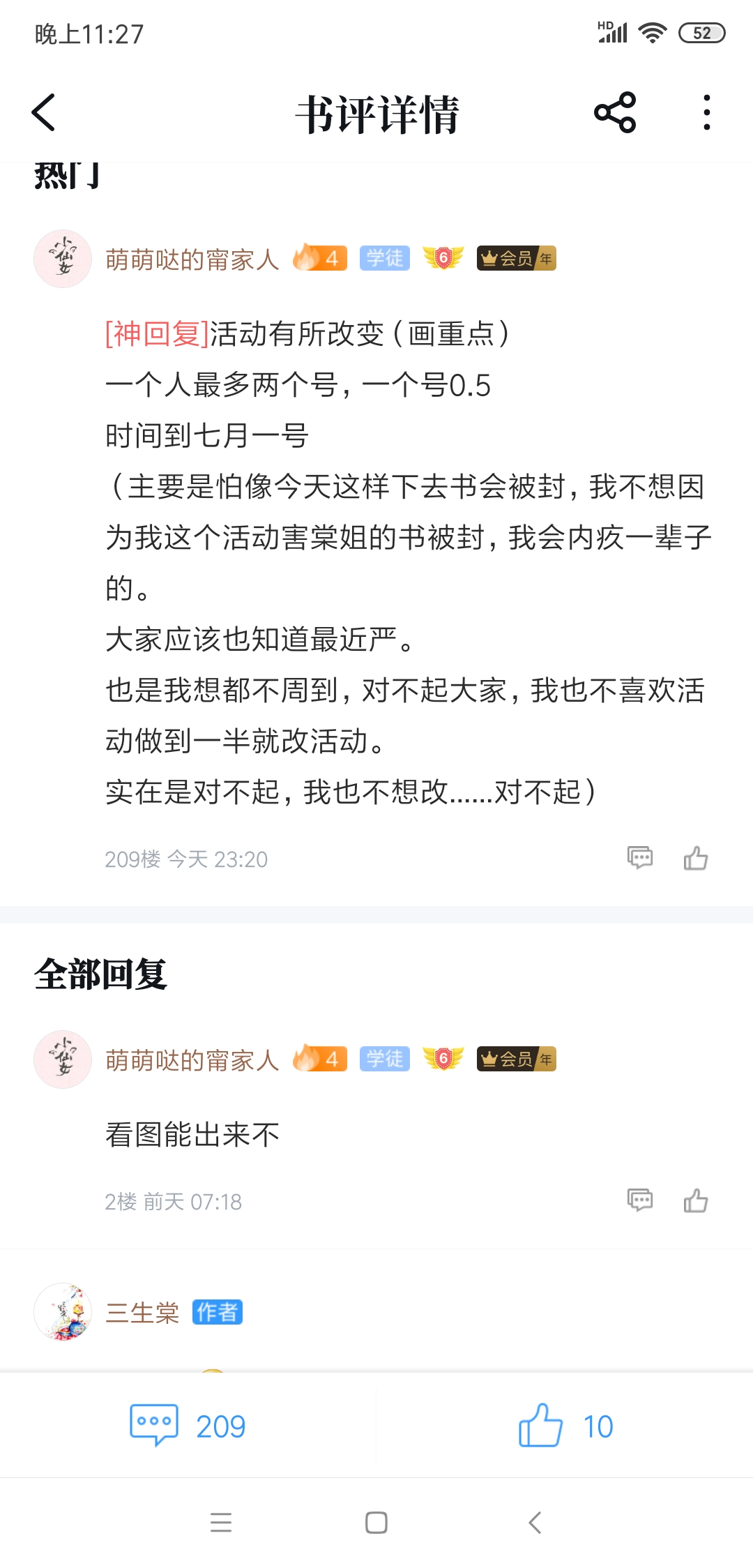Viewport: 753px width, 1568px height.
Task: Open 三生棠's profile avatar
Action: tap(63, 1312)
